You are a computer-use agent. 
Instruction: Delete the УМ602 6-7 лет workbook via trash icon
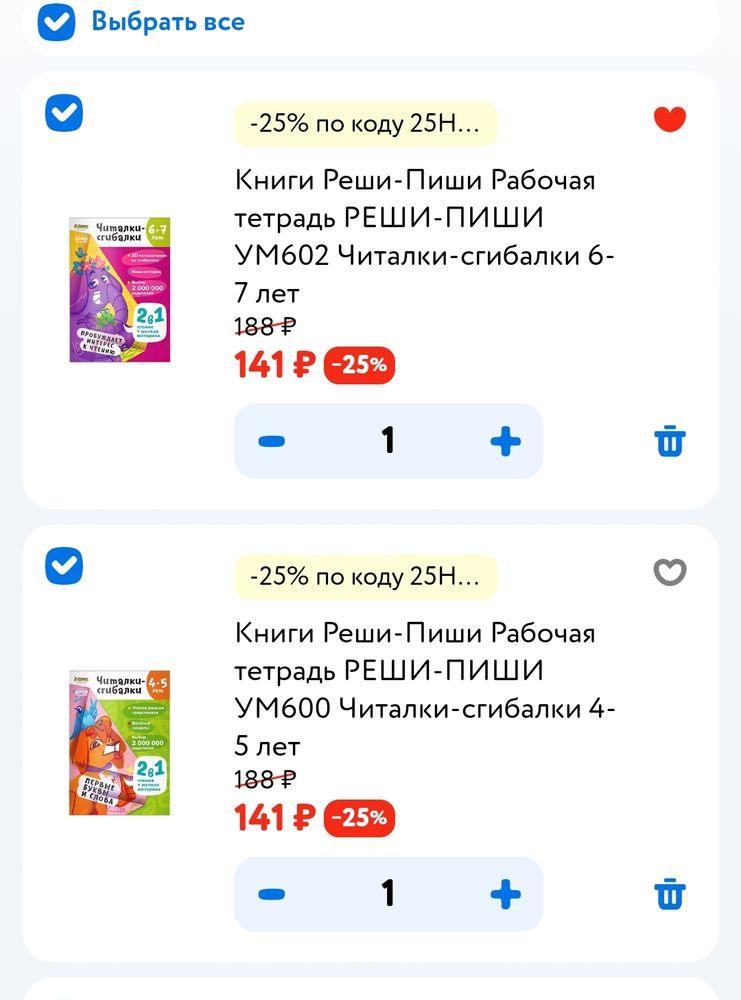(670, 440)
